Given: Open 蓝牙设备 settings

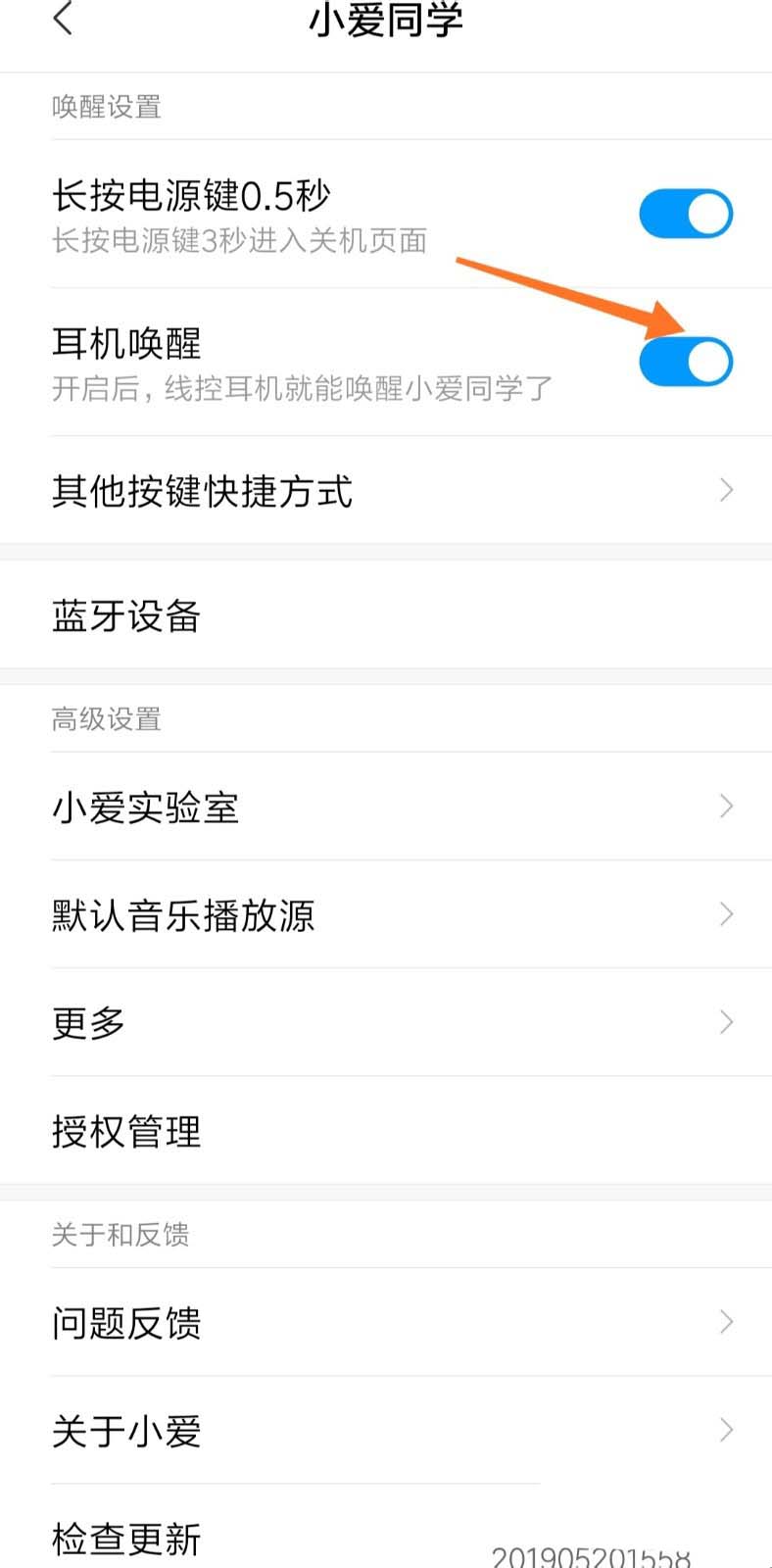Looking at the screenshot, I should coord(127,615).
